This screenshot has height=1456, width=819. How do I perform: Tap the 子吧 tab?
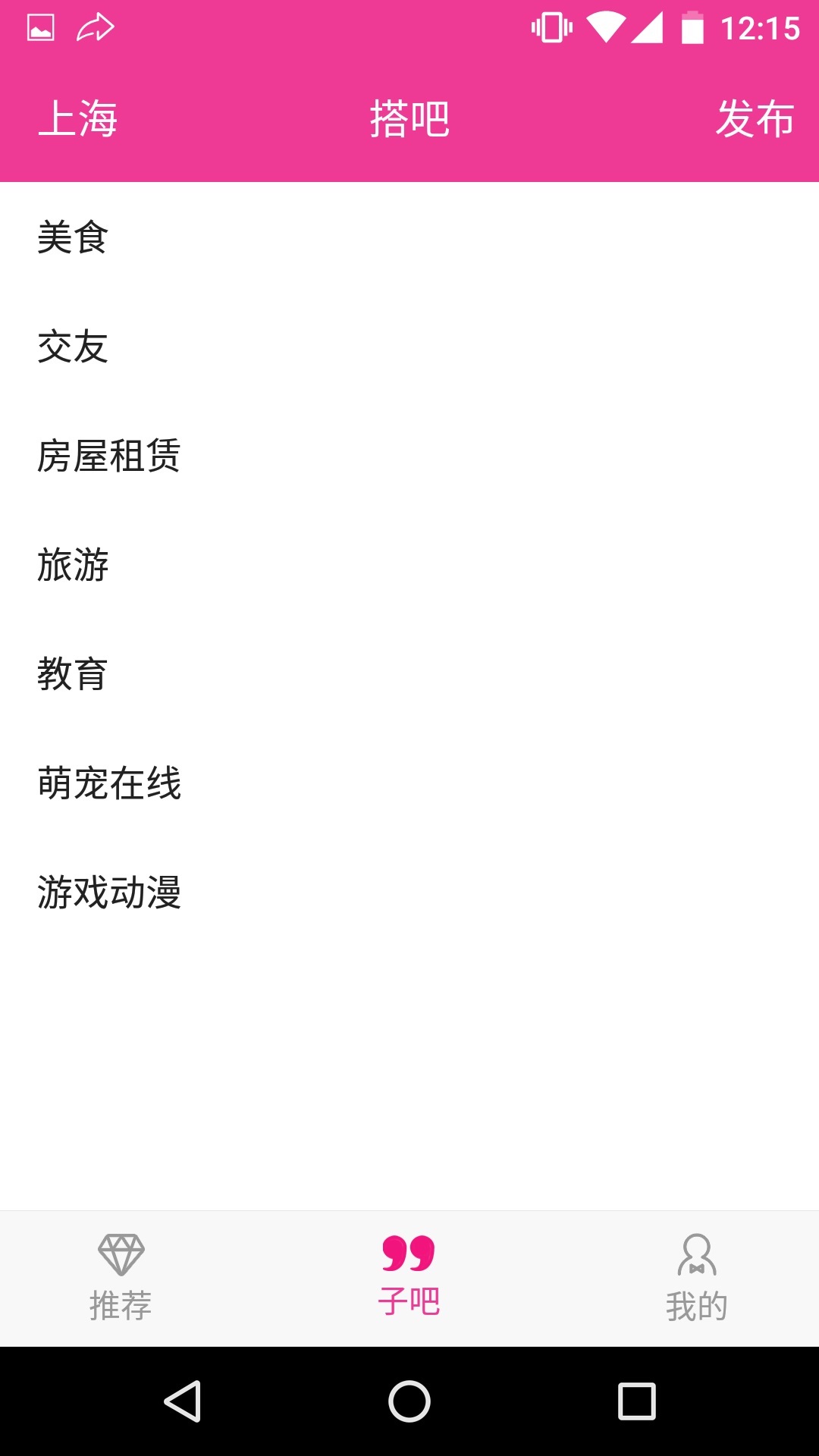click(x=409, y=1279)
